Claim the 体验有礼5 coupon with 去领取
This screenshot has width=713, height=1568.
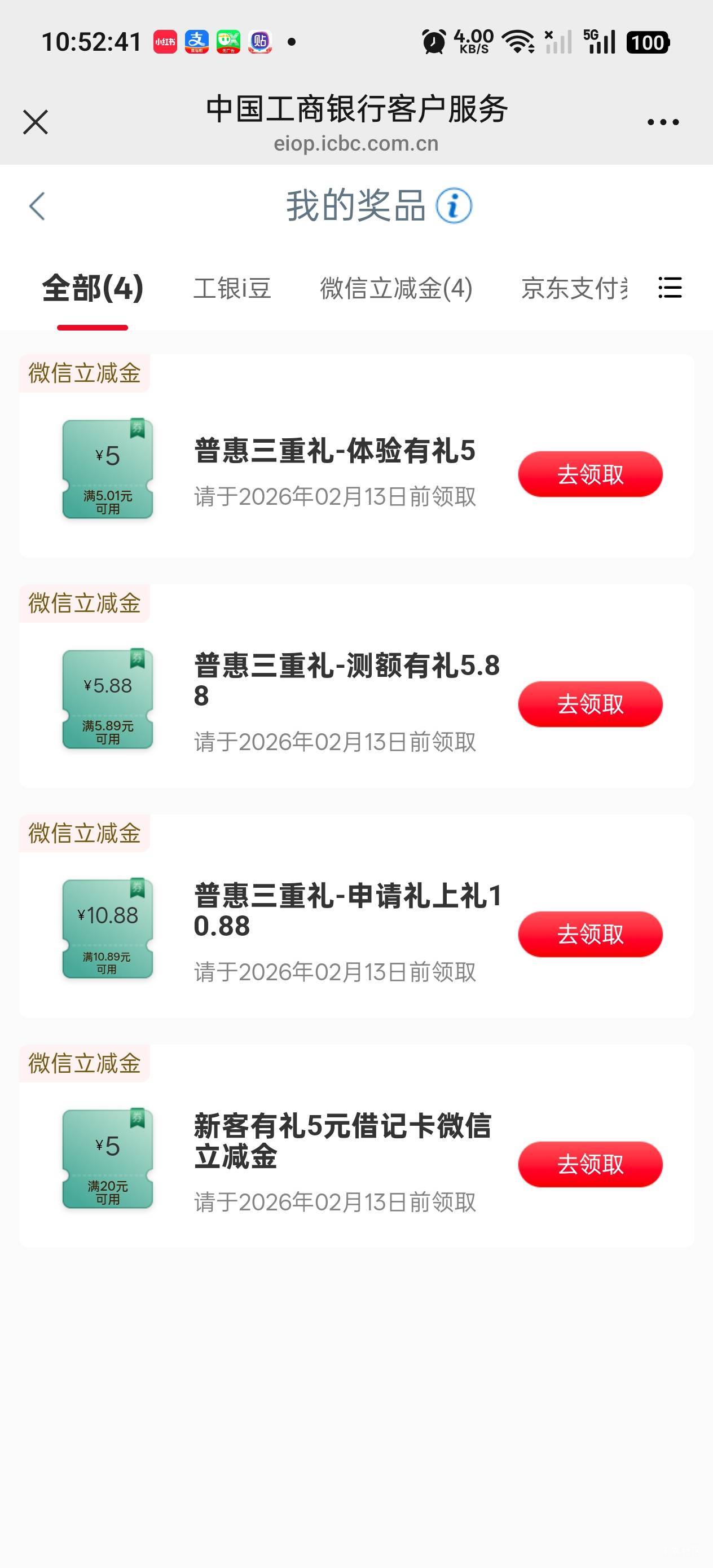point(590,474)
